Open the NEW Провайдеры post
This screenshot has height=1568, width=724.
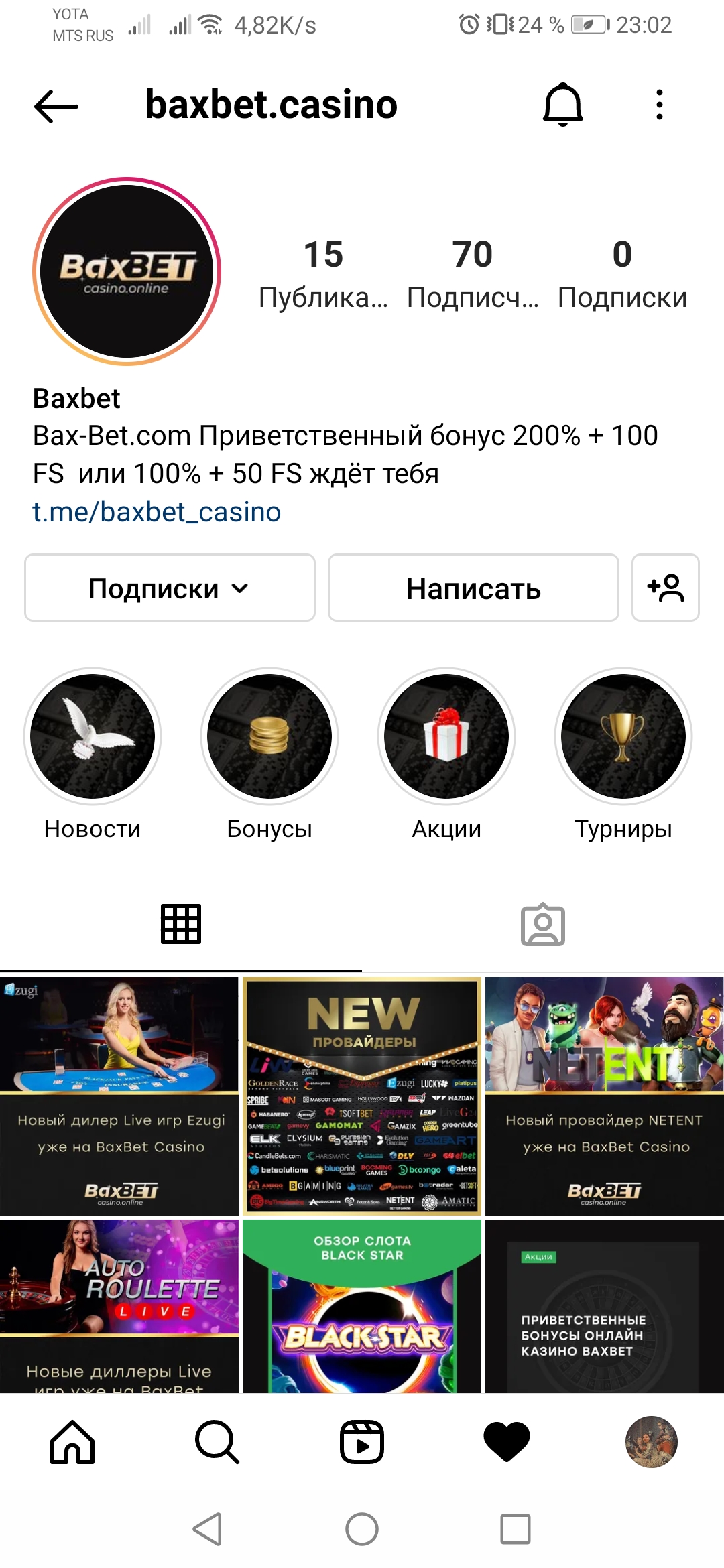tap(362, 1096)
